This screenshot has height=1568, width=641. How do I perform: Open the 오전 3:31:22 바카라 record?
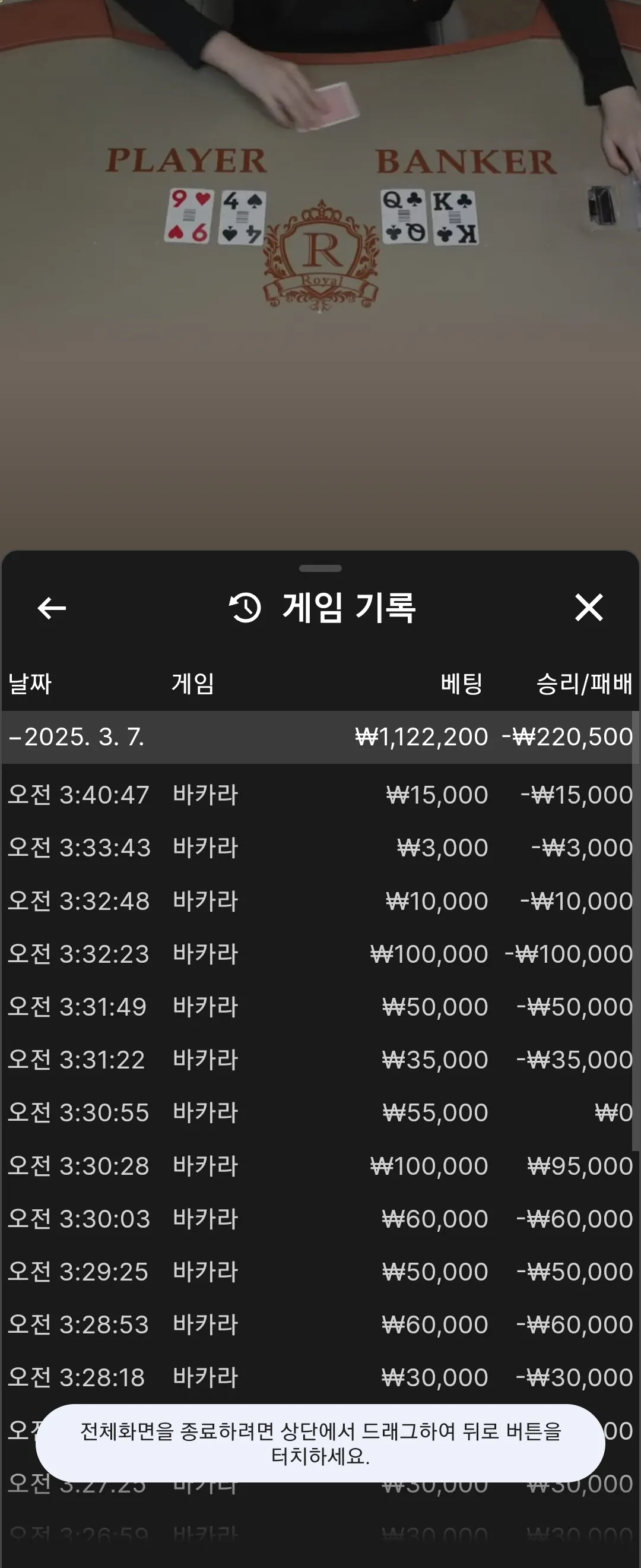point(320,1060)
